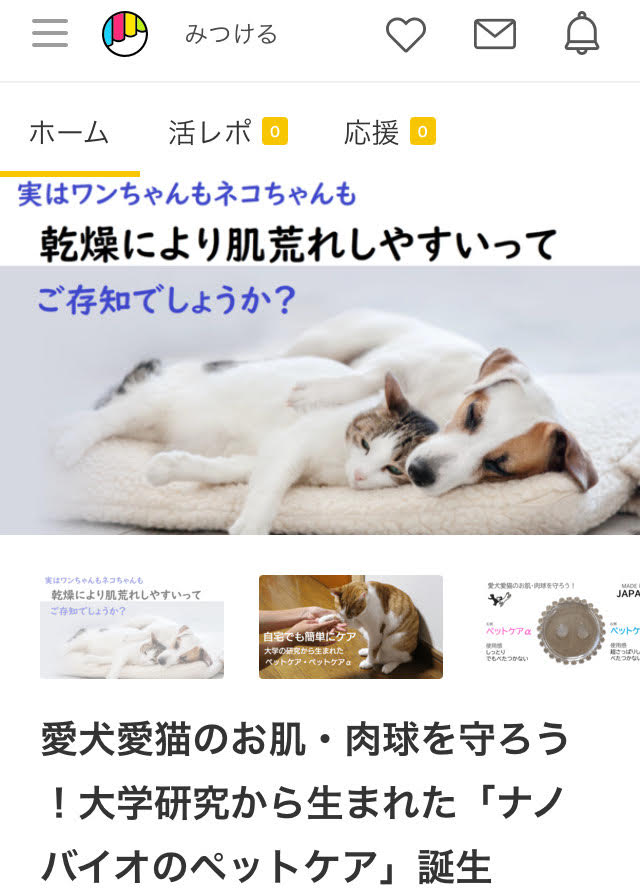Select the ペットケア product thumbnail
Viewport: 640px width, 890px height.
click(x=560, y=627)
